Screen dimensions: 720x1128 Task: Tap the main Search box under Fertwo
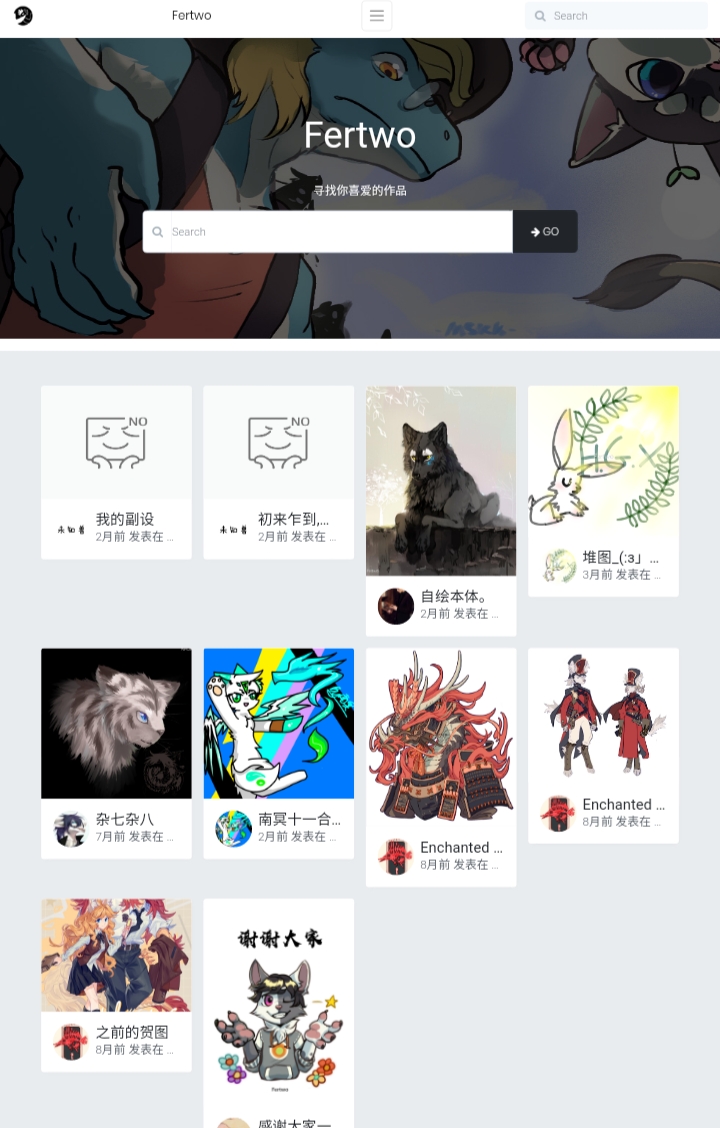[x=340, y=232]
